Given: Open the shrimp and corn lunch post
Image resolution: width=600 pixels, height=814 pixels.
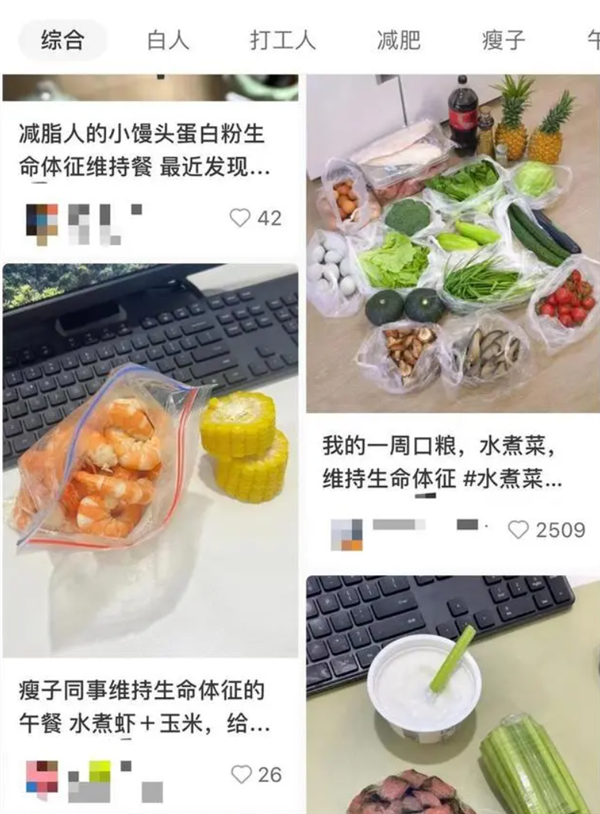Looking at the screenshot, I should click(150, 460).
